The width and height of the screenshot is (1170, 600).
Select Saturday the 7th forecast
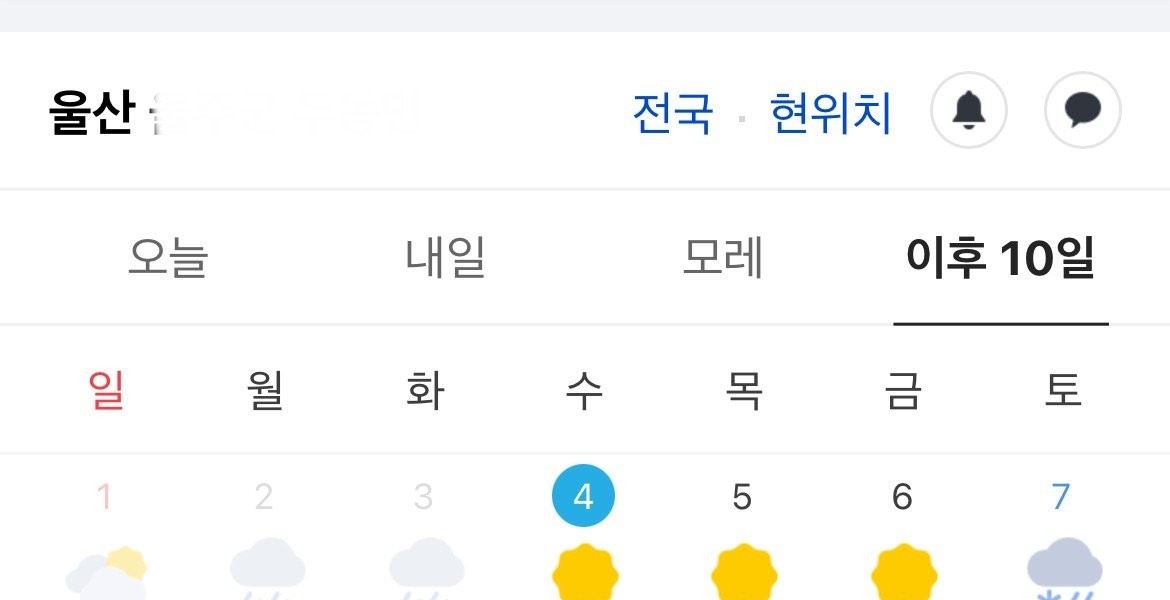pyautogui.click(x=1061, y=497)
